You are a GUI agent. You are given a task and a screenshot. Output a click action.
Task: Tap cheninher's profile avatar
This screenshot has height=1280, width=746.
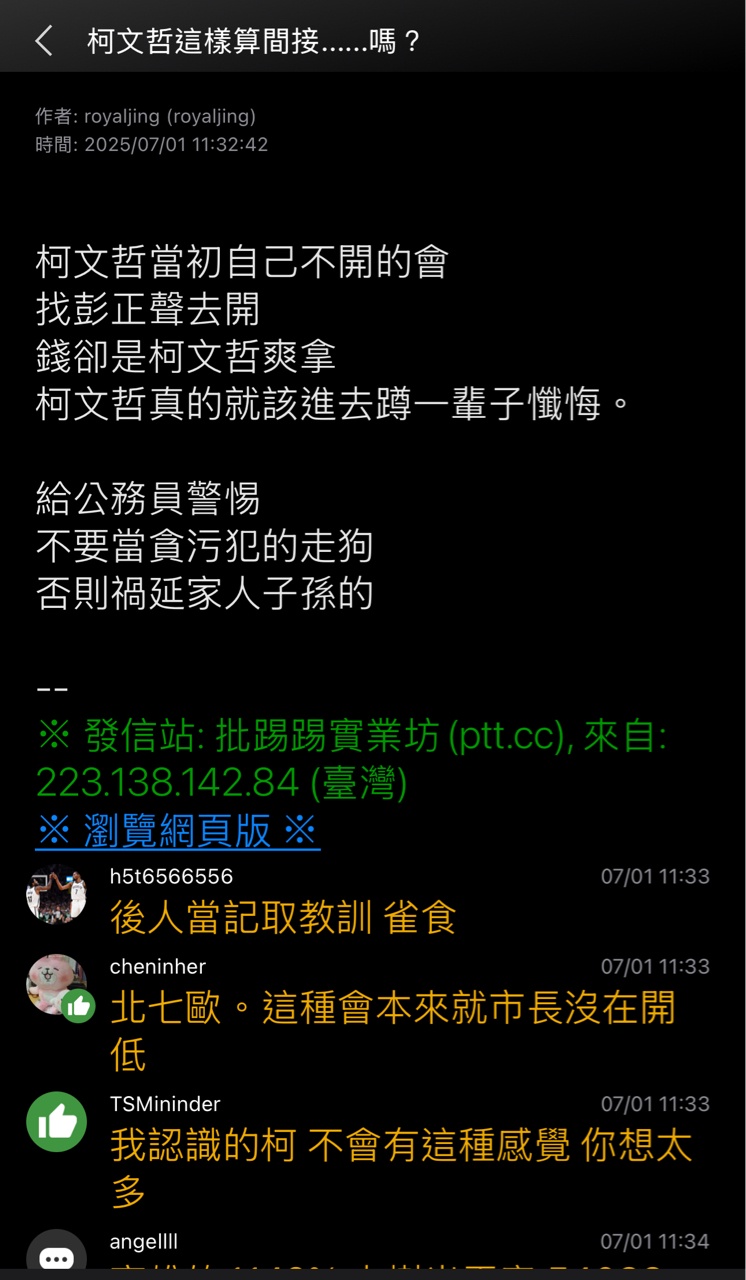(x=56, y=985)
